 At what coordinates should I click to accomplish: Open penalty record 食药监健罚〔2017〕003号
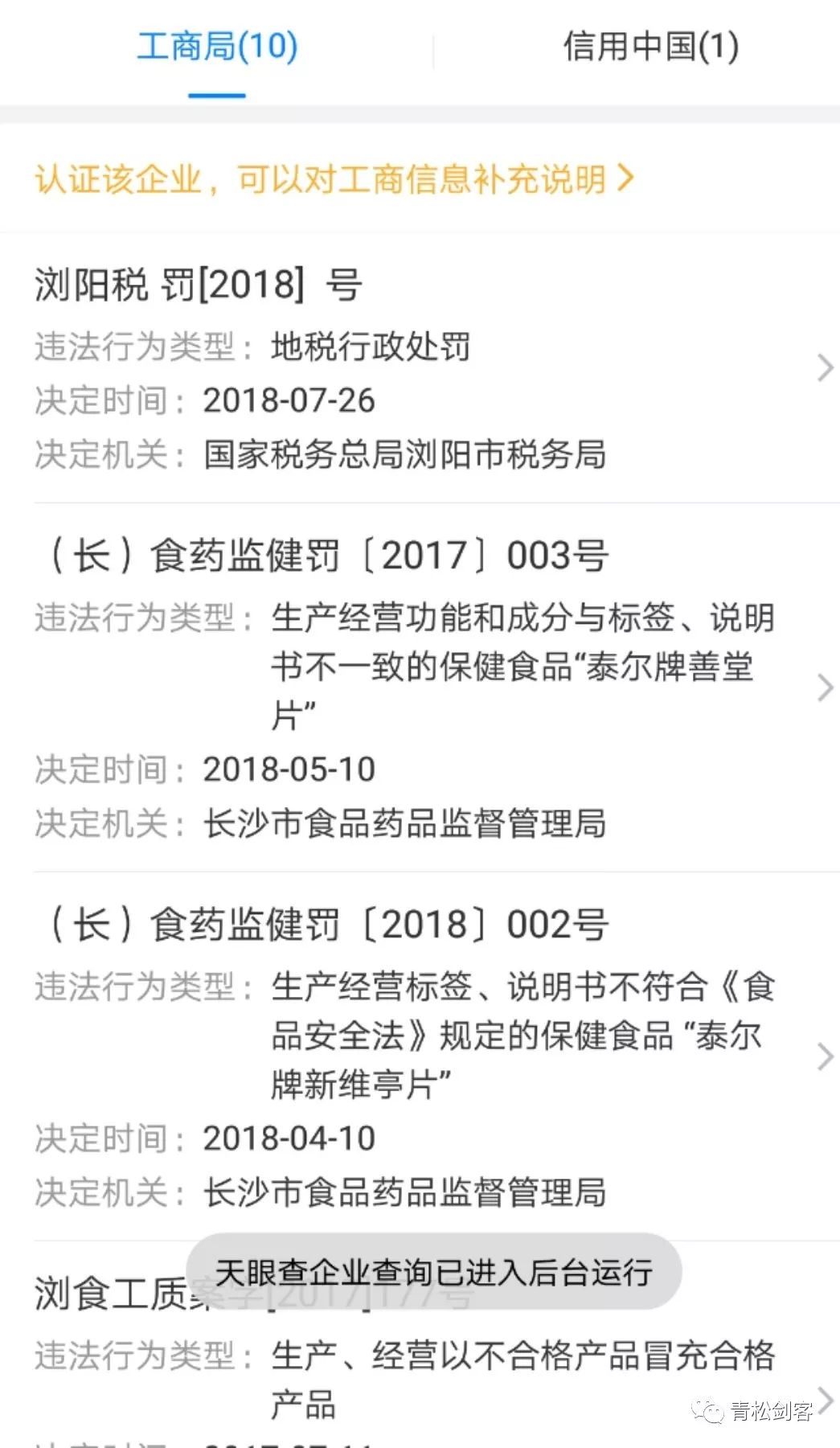420,687
